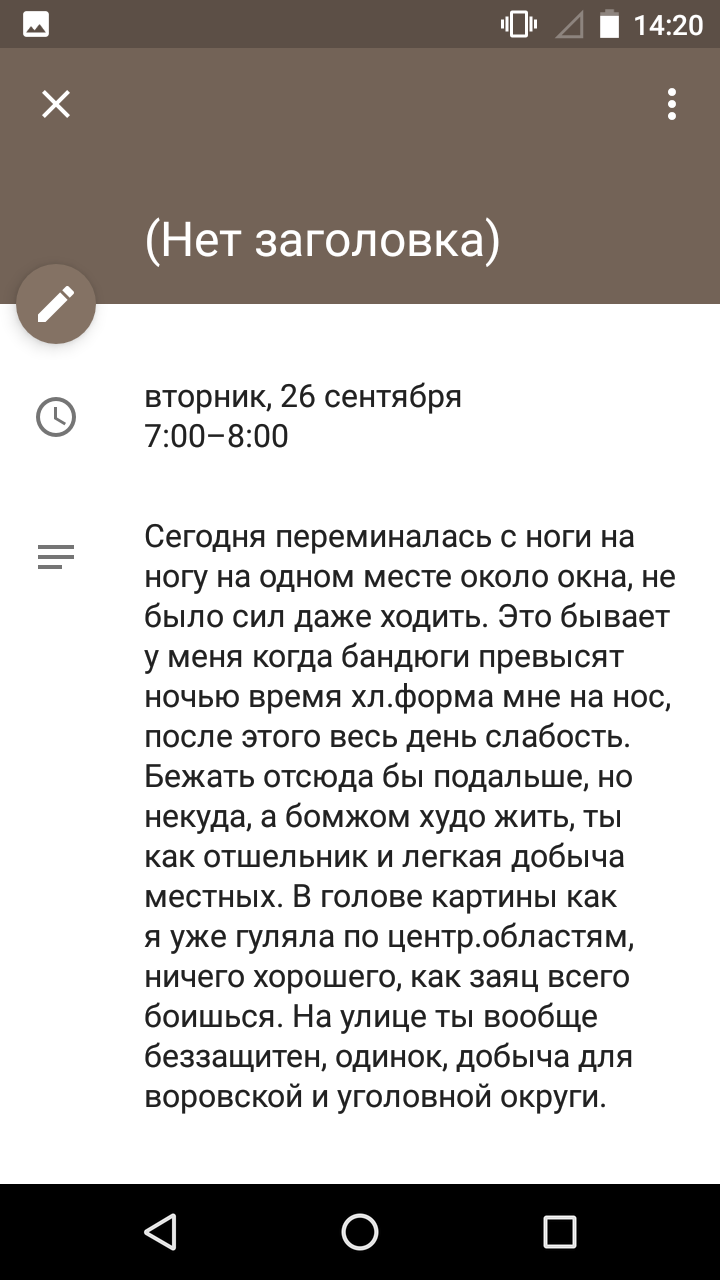720x1280 pixels.
Task: Edit this event with the pencil button
Action: tap(56, 304)
